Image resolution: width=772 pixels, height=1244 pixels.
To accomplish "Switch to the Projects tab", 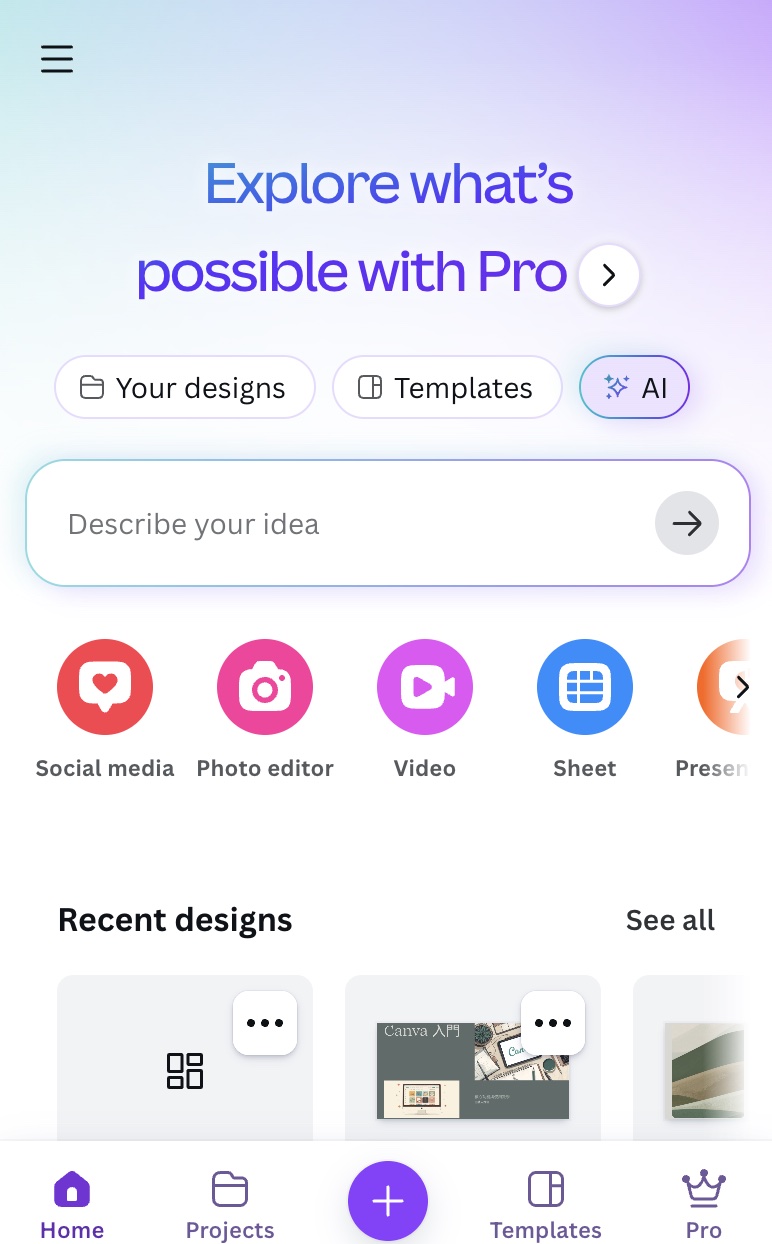I will tap(230, 1204).
